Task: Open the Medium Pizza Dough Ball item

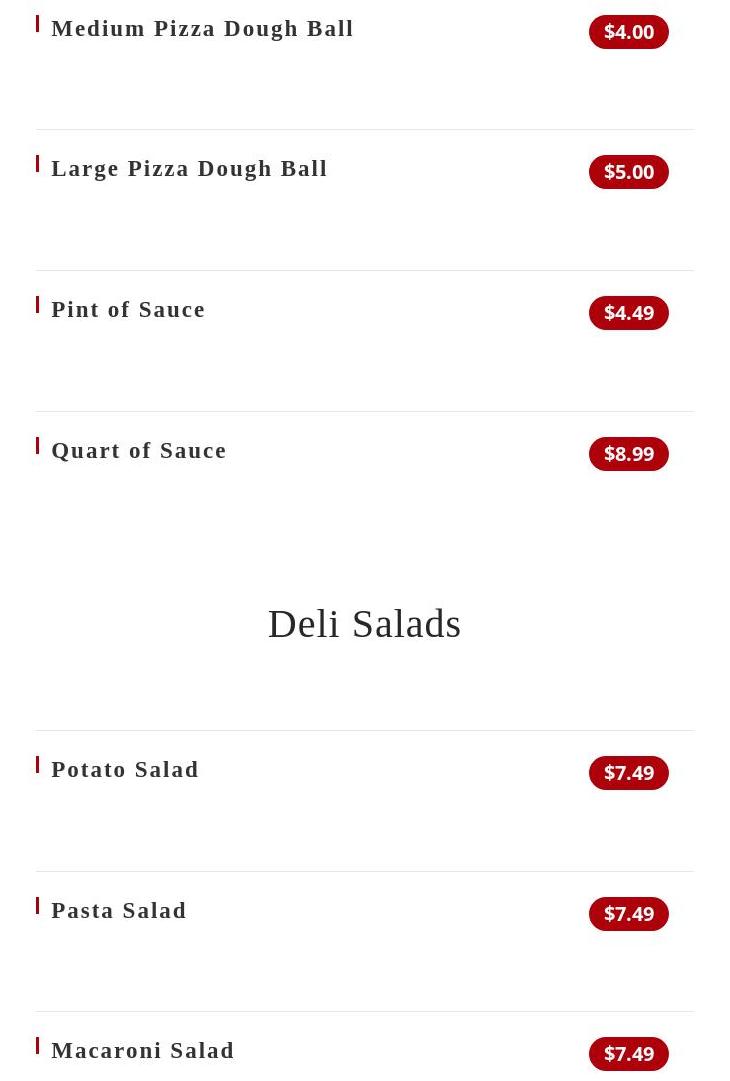Action: coord(202,29)
